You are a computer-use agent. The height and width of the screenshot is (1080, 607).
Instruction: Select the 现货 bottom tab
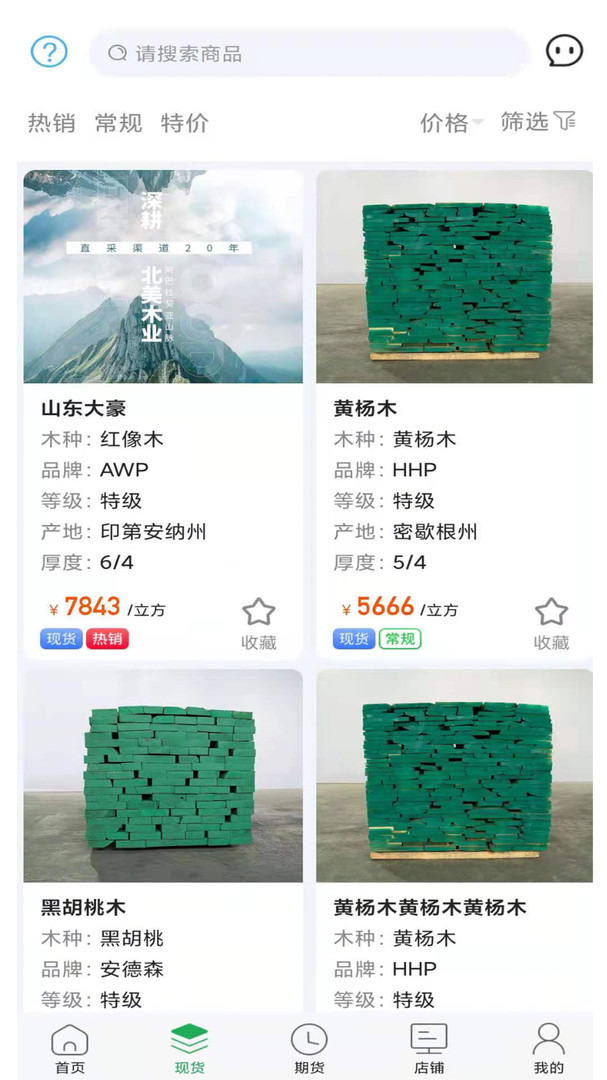(189, 1047)
